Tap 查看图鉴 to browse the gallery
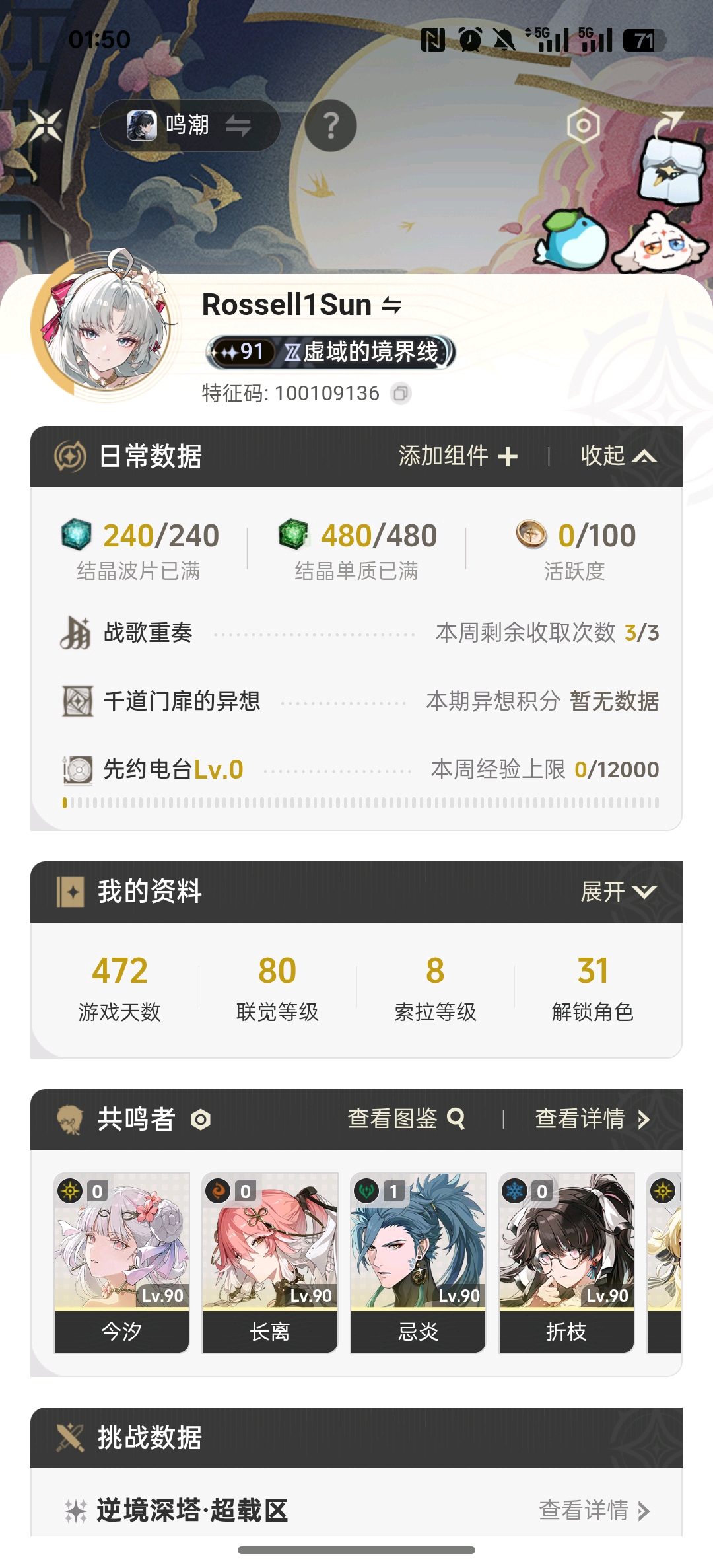Screen dimensions: 713x1568 coord(406,1119)
